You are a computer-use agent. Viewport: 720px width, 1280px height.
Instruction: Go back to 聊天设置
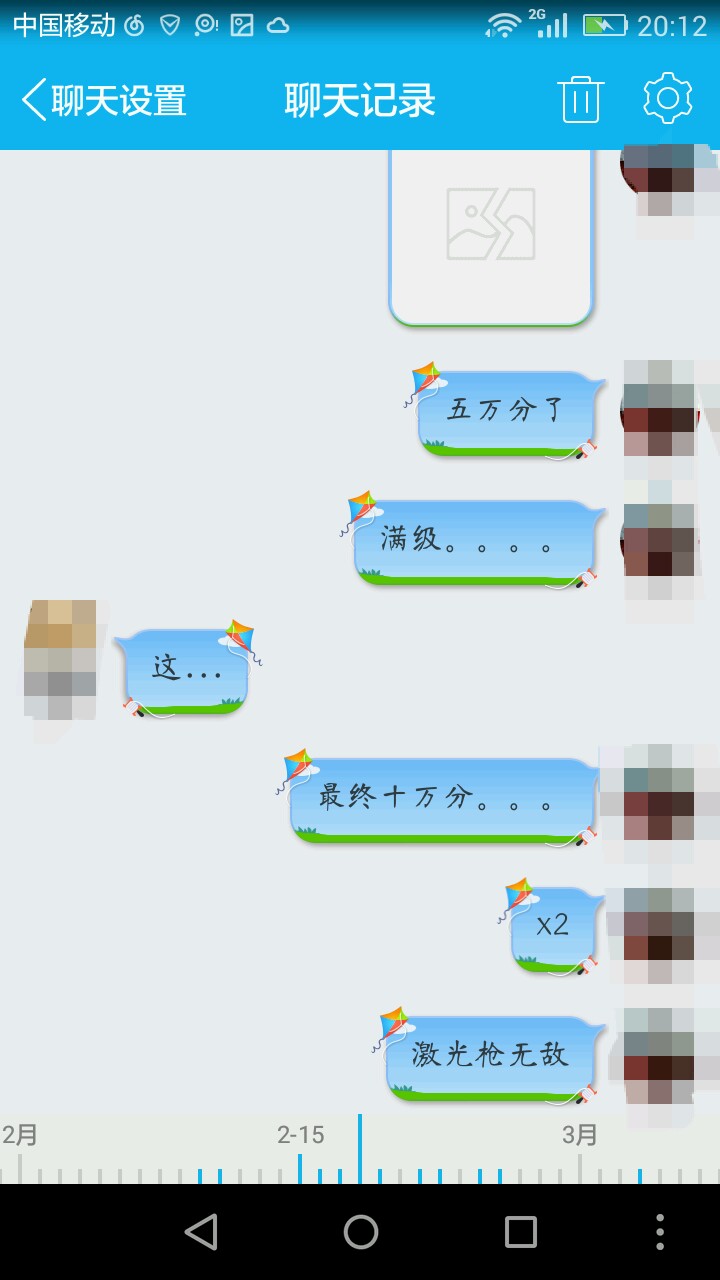point(104,101)
